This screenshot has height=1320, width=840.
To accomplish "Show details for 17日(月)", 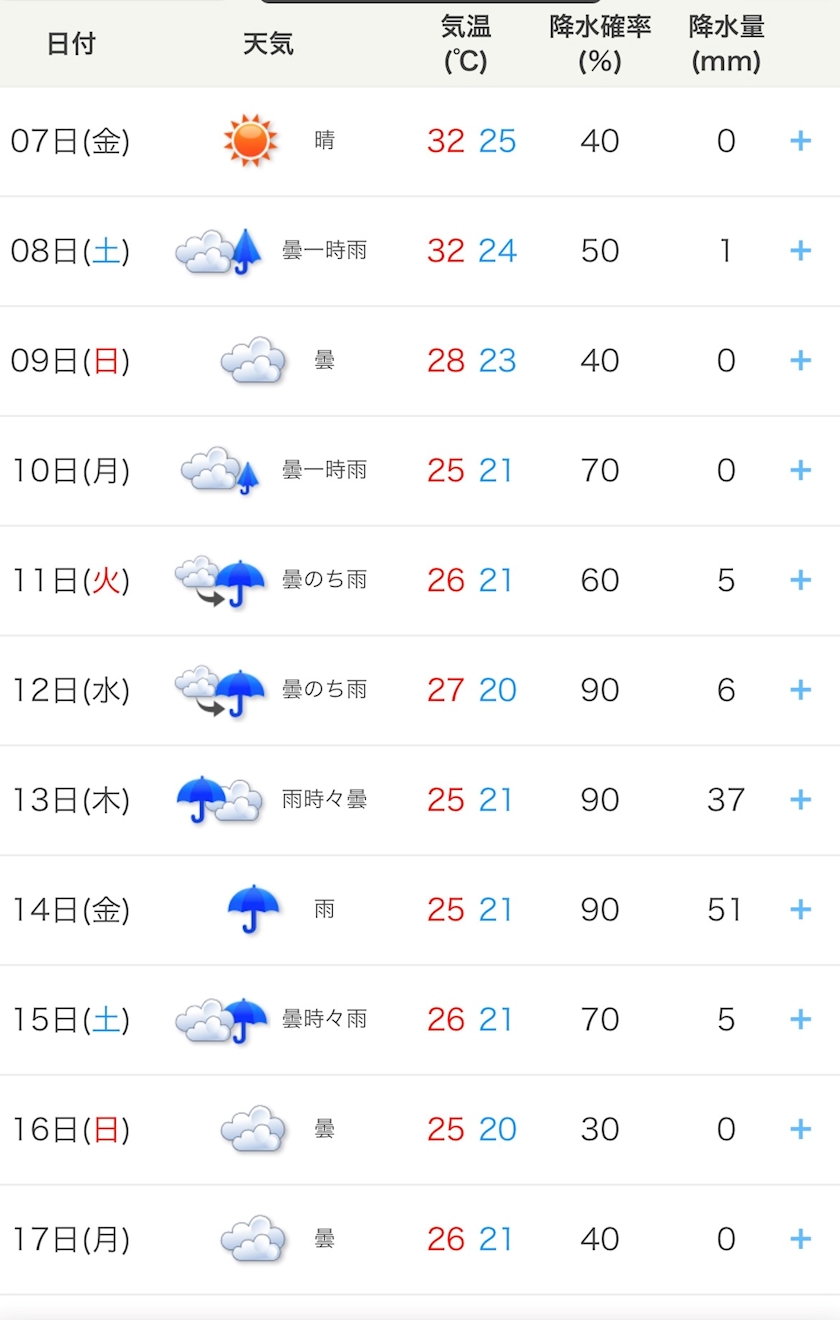I will click(x=800, y=1239).
